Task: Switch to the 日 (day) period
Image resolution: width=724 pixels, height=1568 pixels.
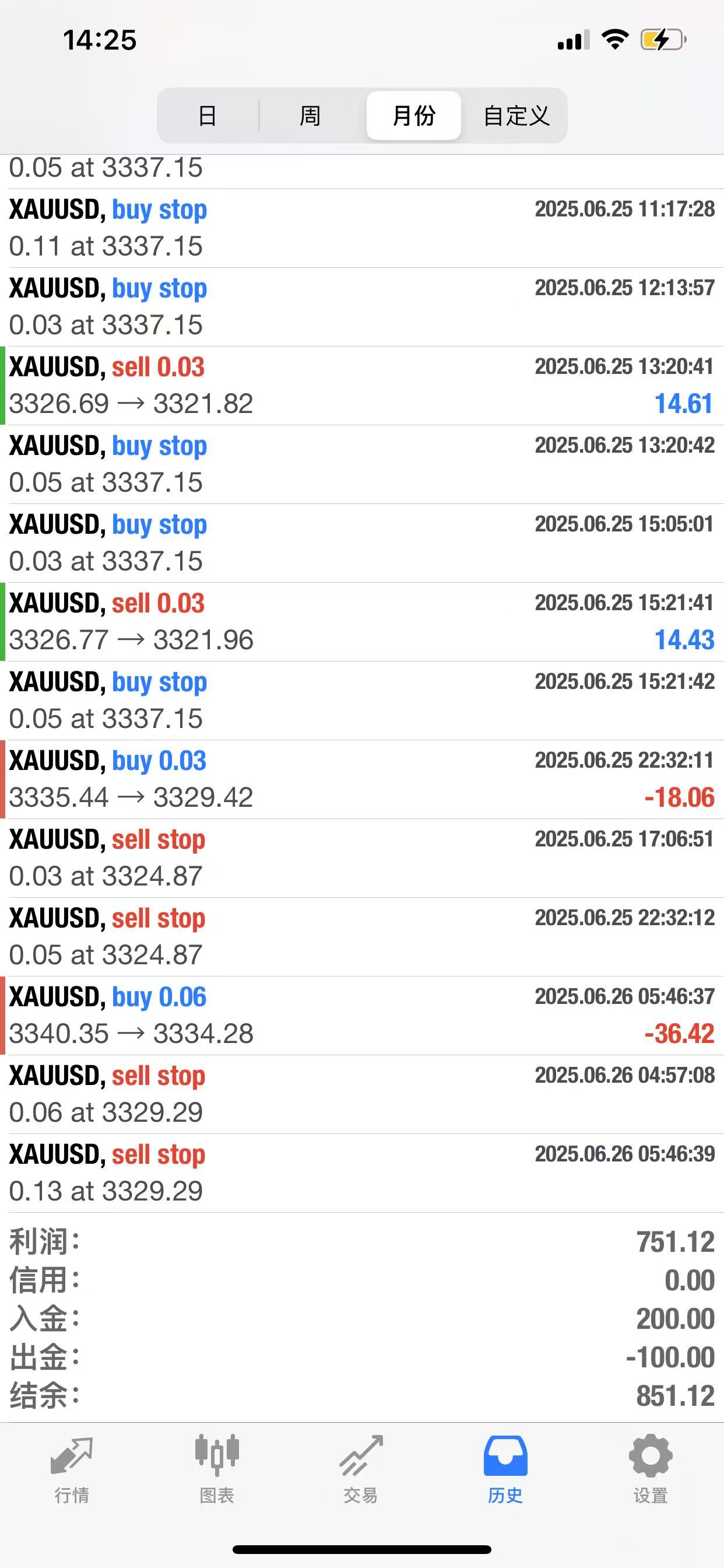Action: click(x=208, y=116)
